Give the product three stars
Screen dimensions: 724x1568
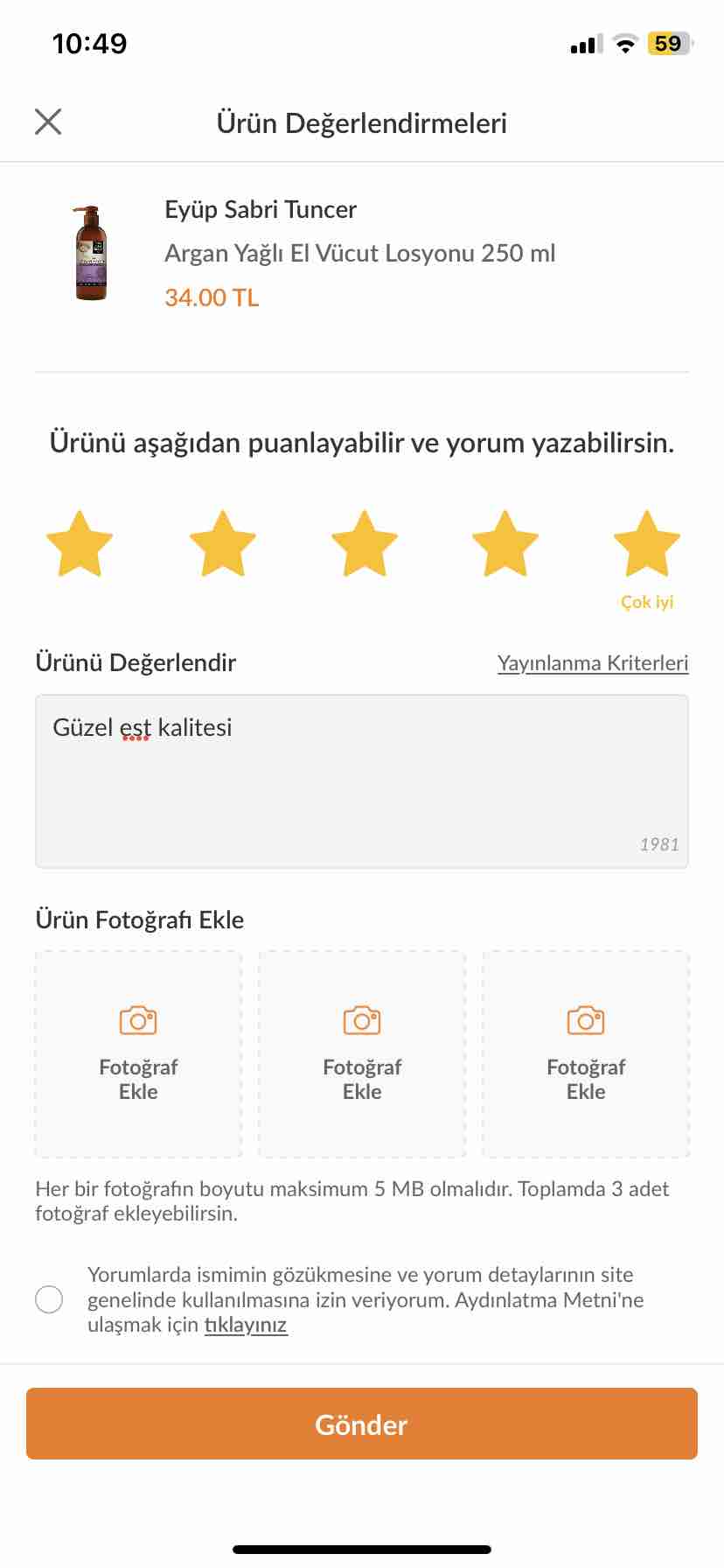[x=364, y=543]
